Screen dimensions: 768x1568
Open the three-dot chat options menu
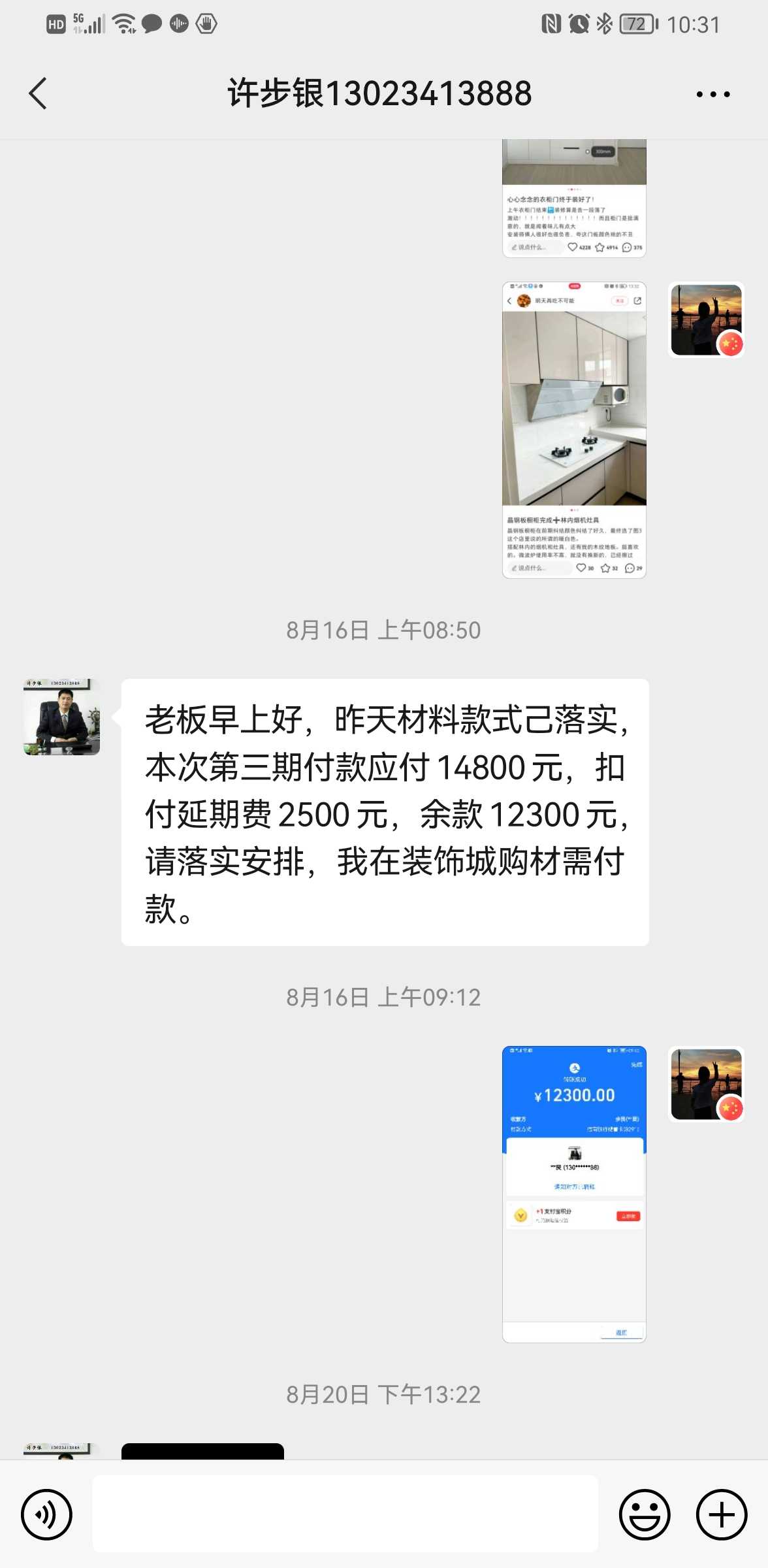tap(712, 94)
